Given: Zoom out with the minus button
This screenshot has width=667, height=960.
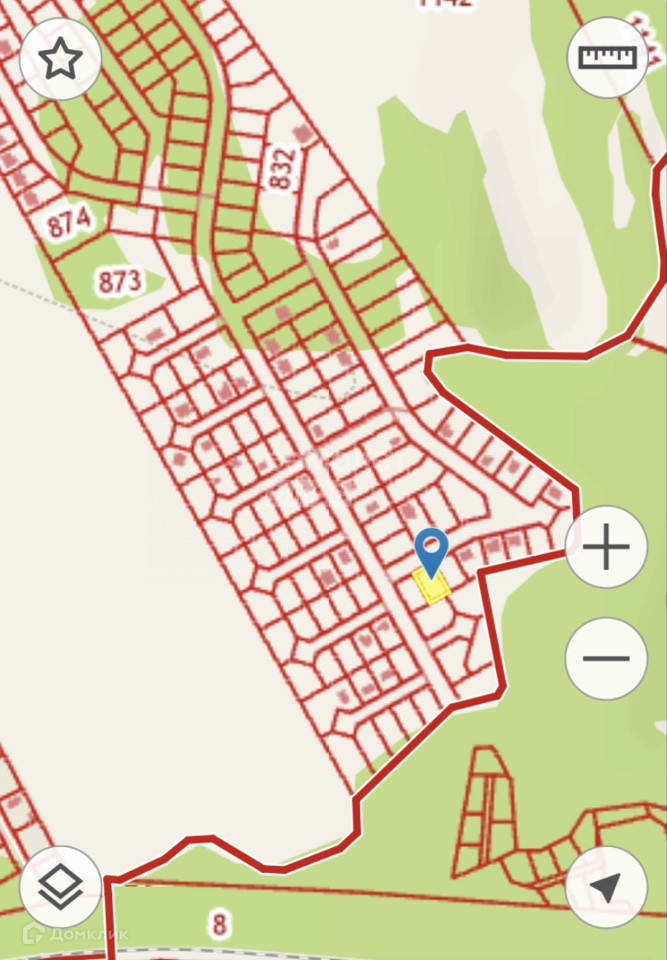Looking at the screenshot, I should (606, 659).
